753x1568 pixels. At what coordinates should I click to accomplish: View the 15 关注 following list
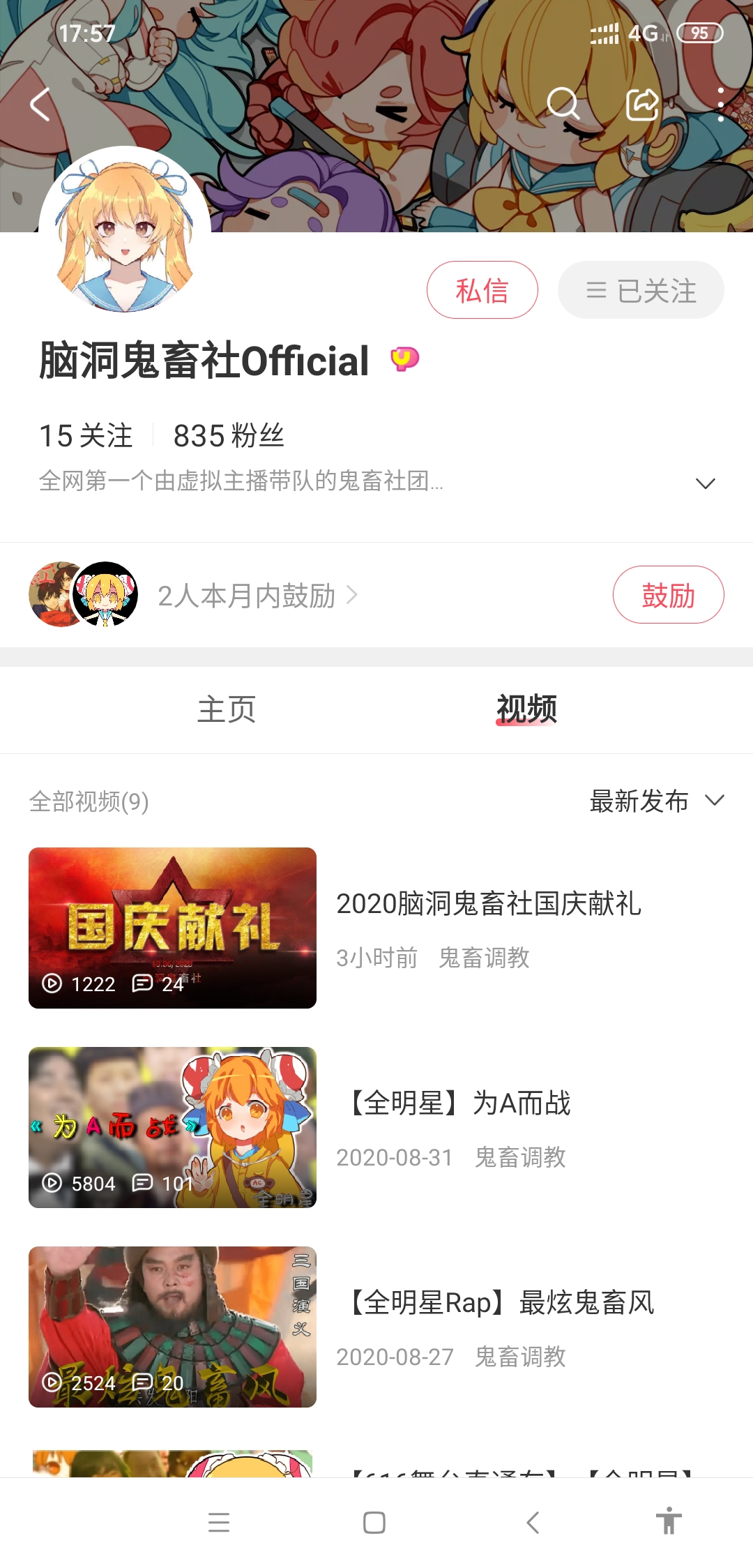(x=86, y=436)
